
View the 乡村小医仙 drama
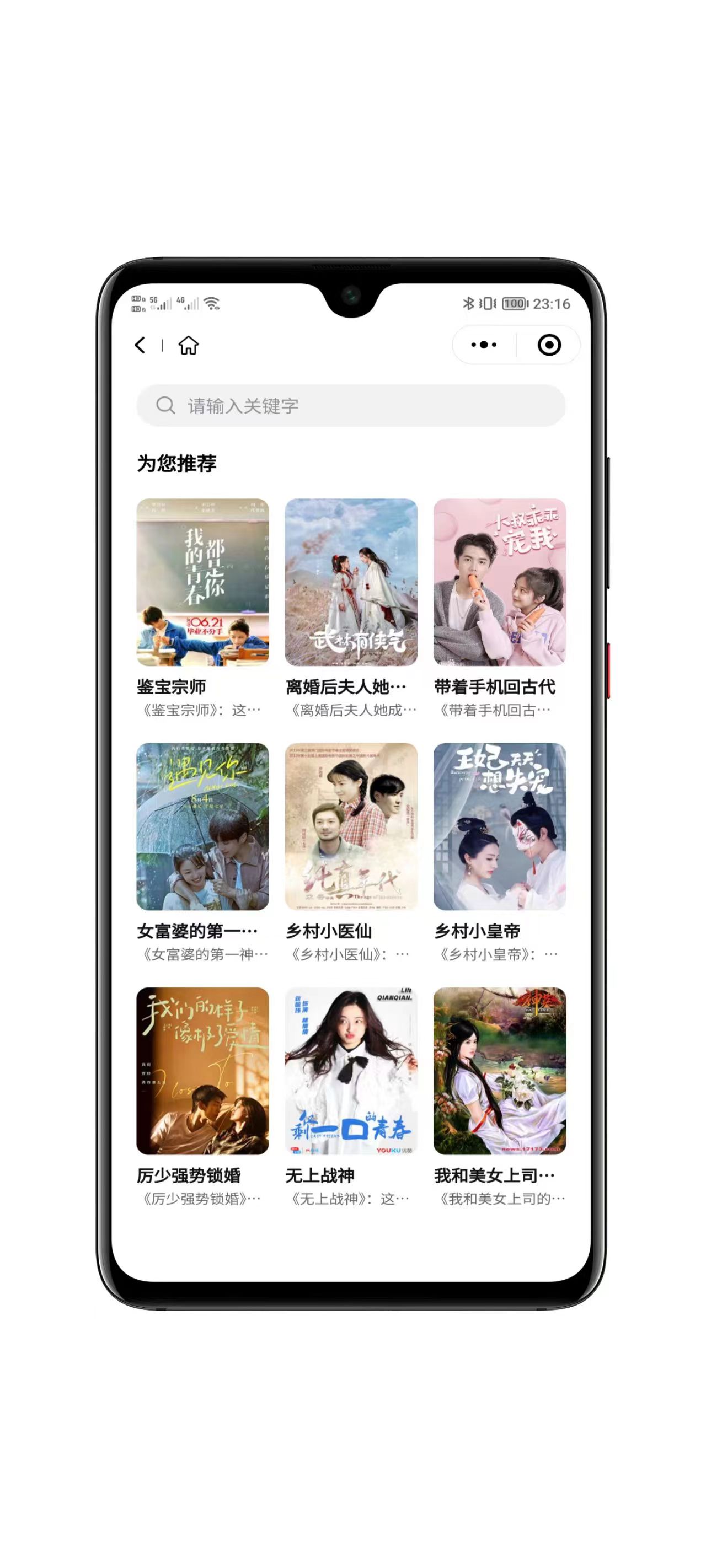[x=351, y=826]
